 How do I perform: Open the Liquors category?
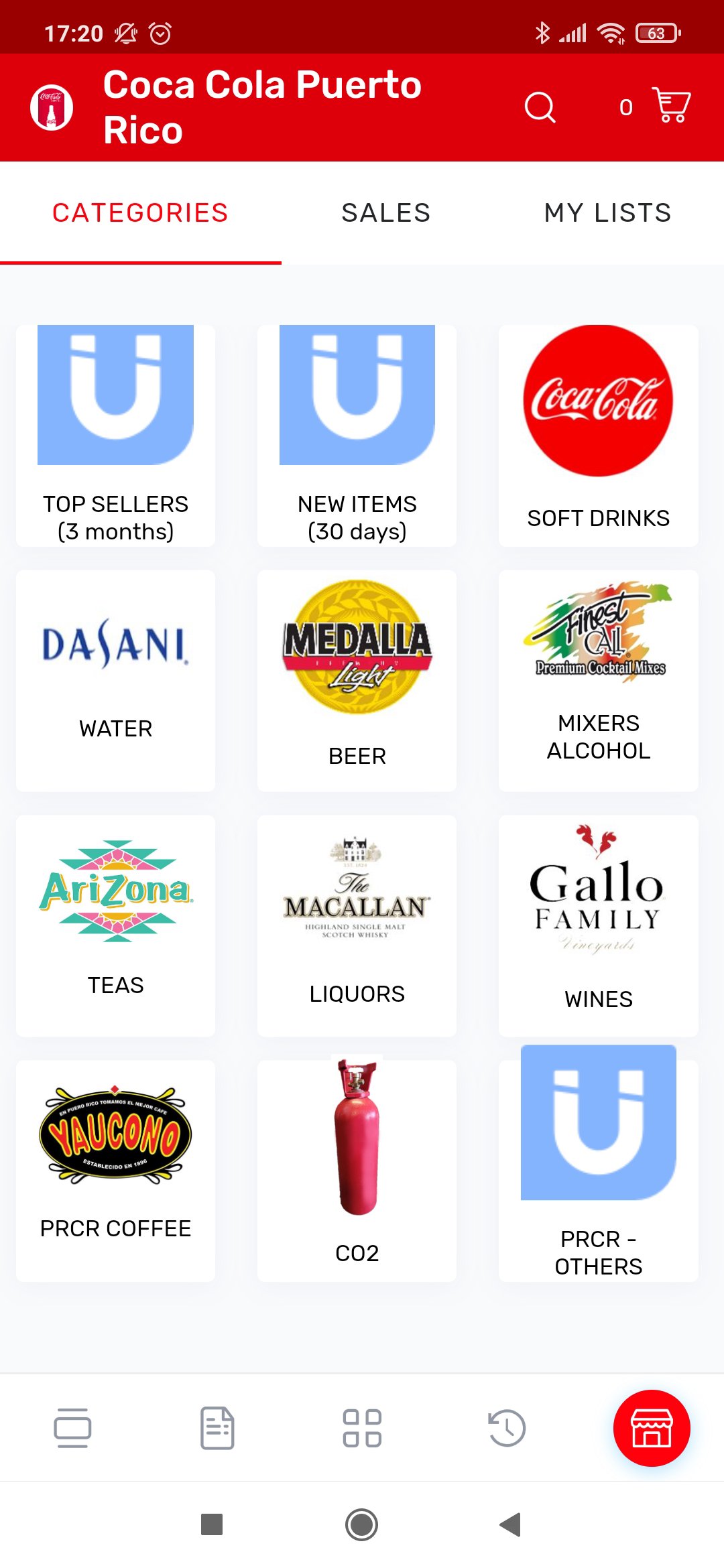357,925
